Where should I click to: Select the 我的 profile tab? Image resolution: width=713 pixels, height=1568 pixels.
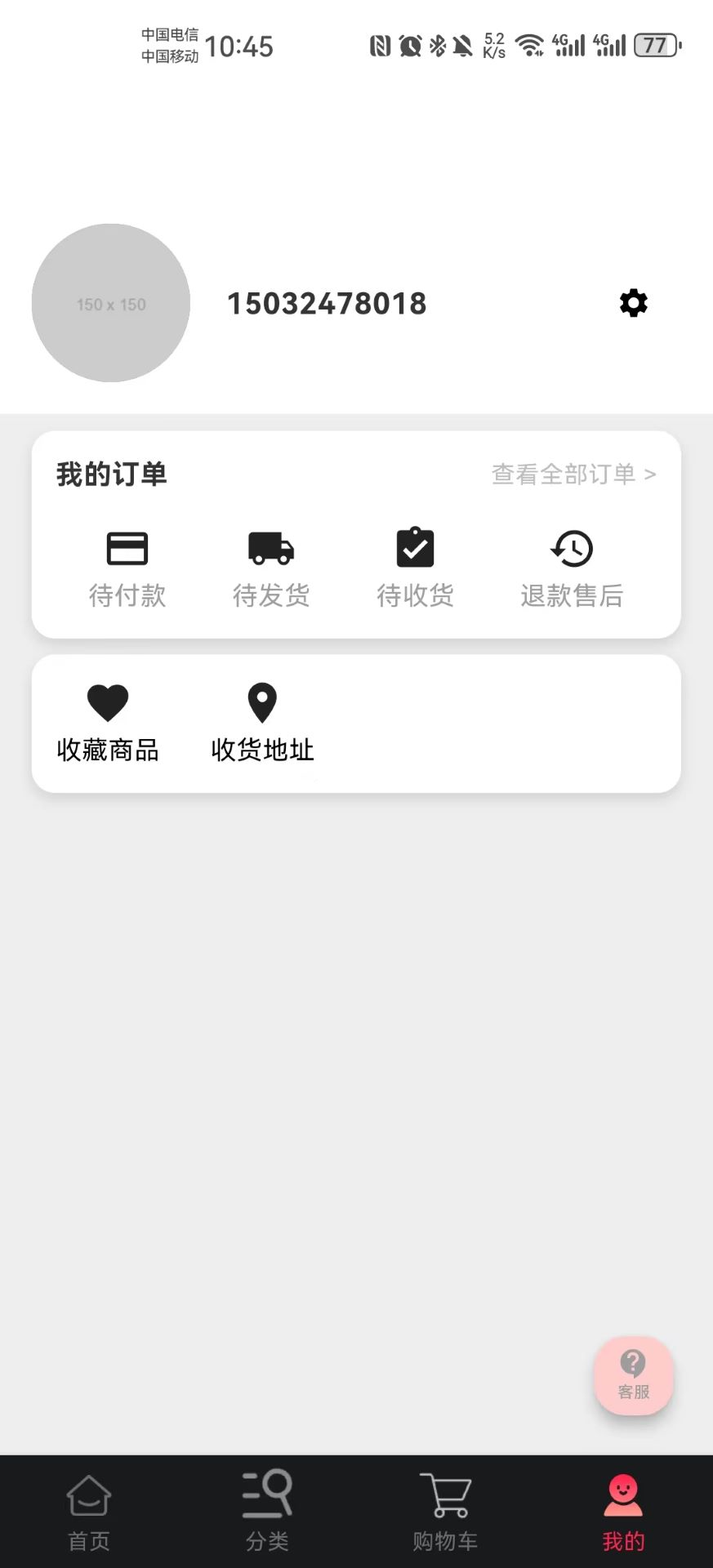click(623, 1512)
